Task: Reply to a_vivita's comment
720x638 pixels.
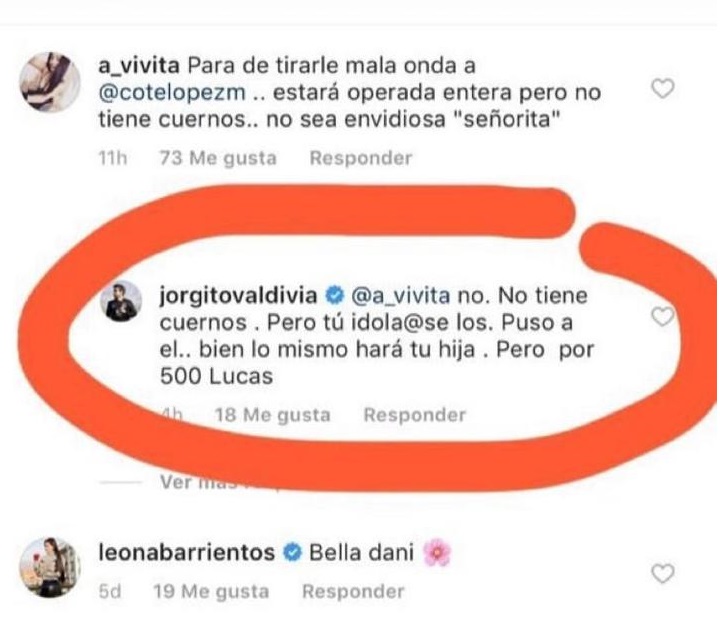Action: coord(360,158)
